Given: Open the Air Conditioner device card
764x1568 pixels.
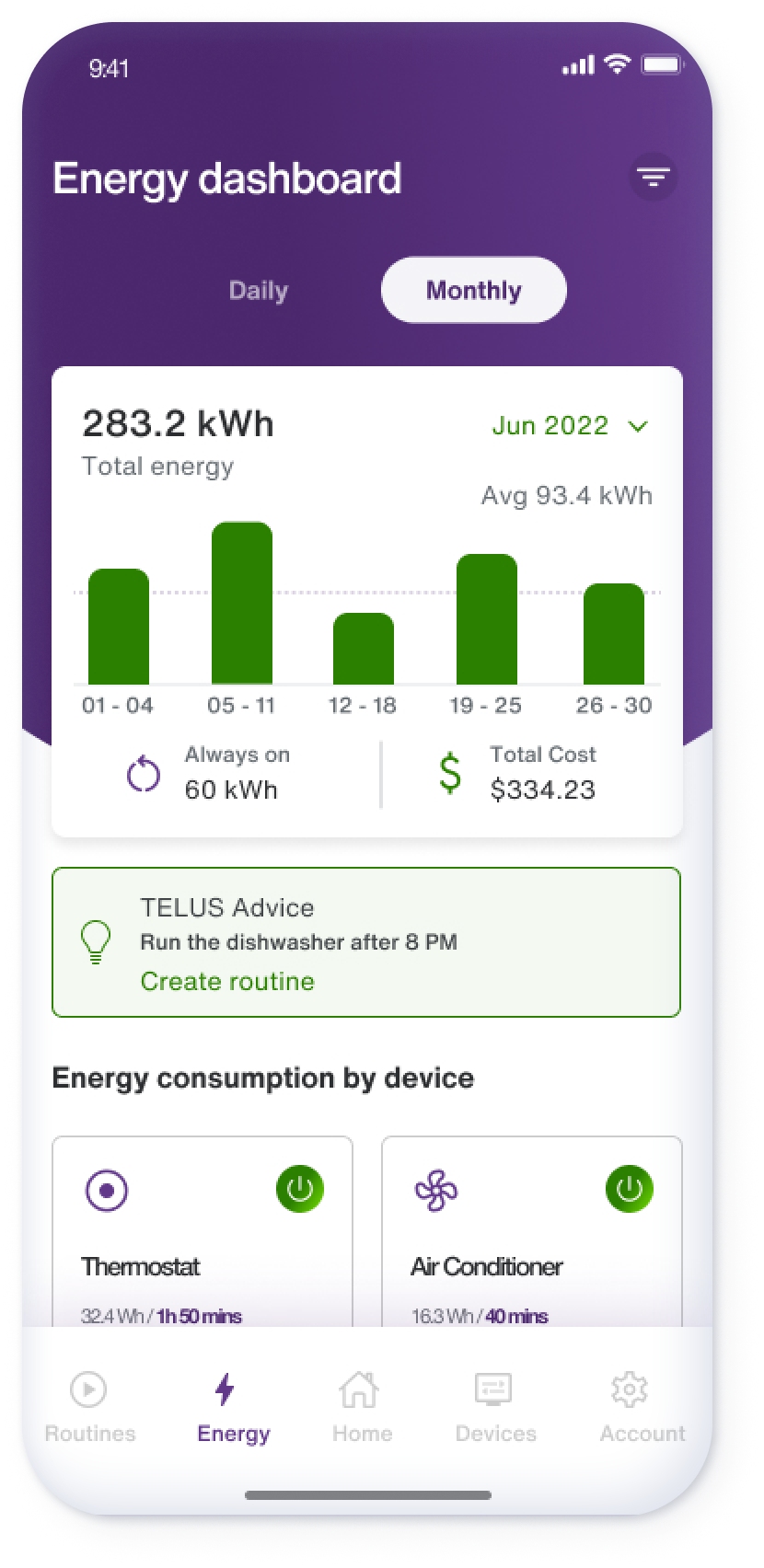Looking at the screenshot, I should click(532, 1231).
